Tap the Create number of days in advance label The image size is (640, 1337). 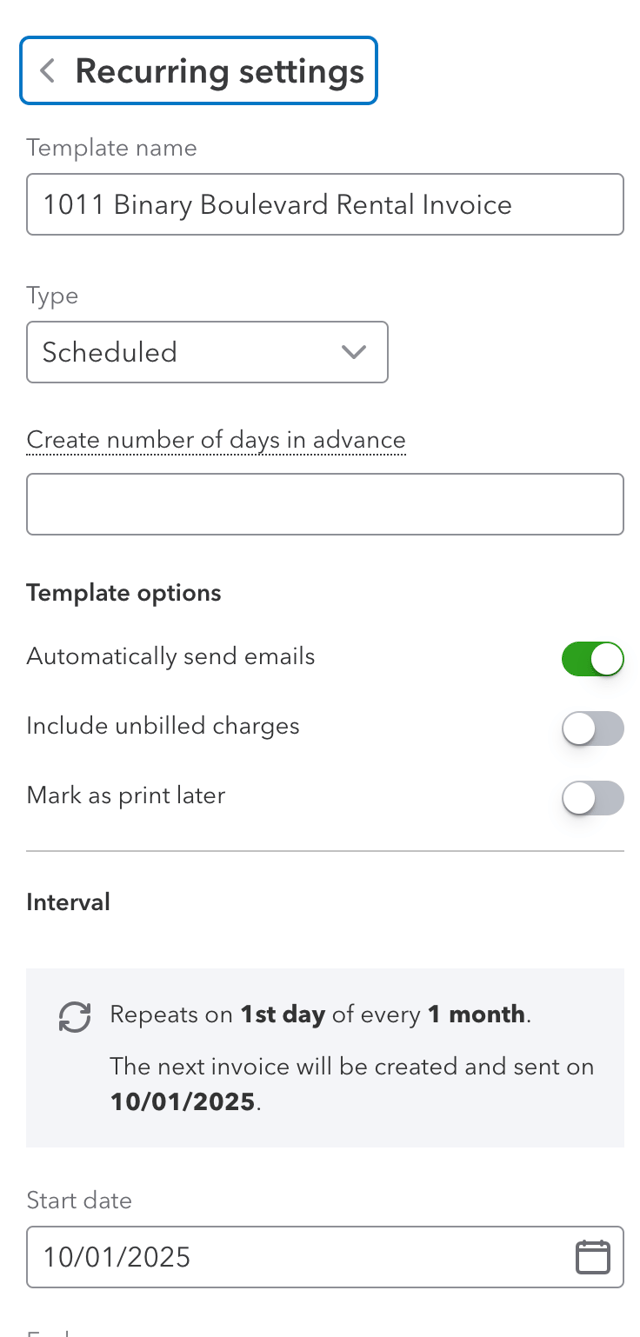pyautogui.click(x=216, y=440)
